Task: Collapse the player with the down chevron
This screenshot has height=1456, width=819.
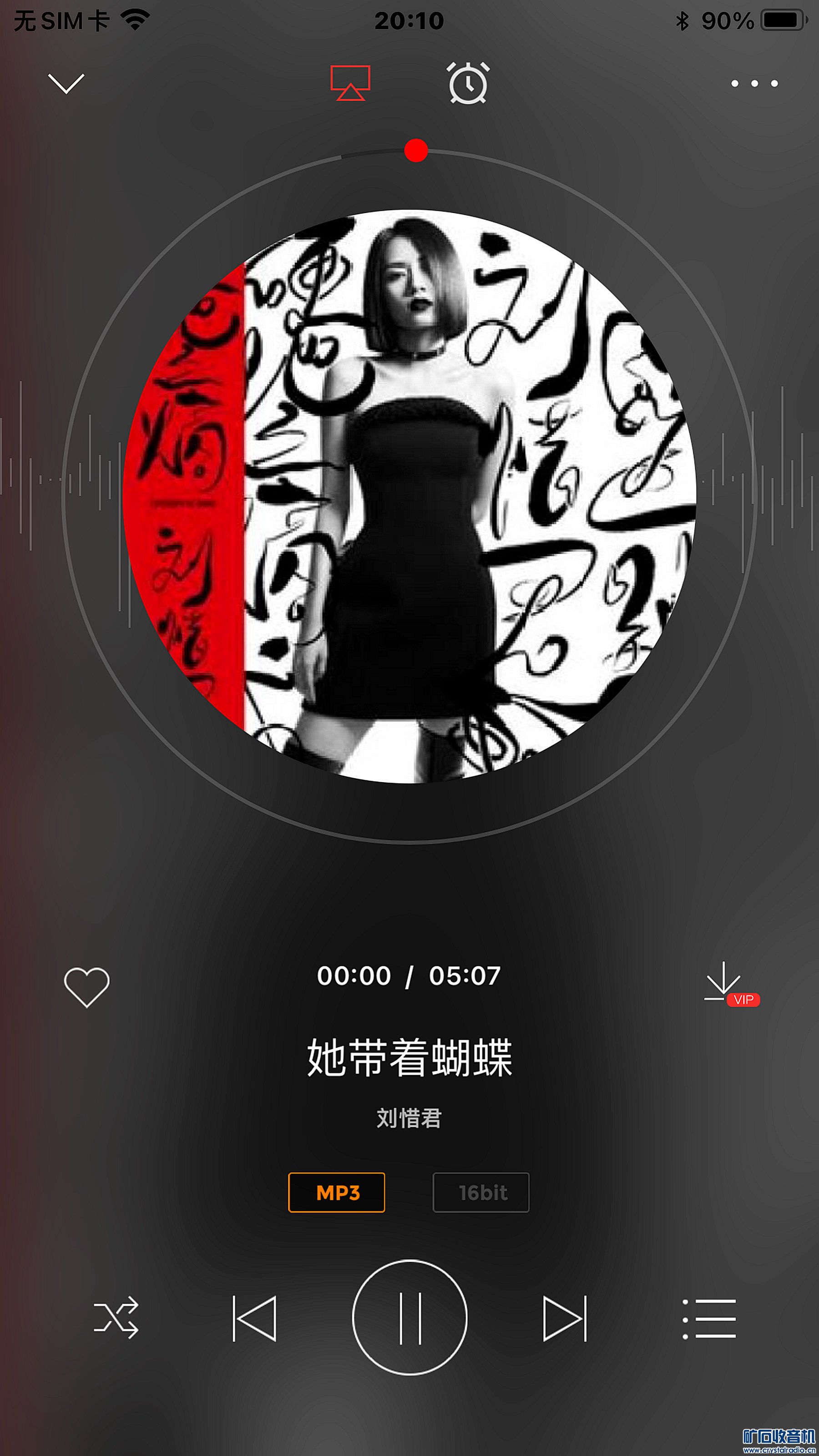Action: click(x=66, y=83)
